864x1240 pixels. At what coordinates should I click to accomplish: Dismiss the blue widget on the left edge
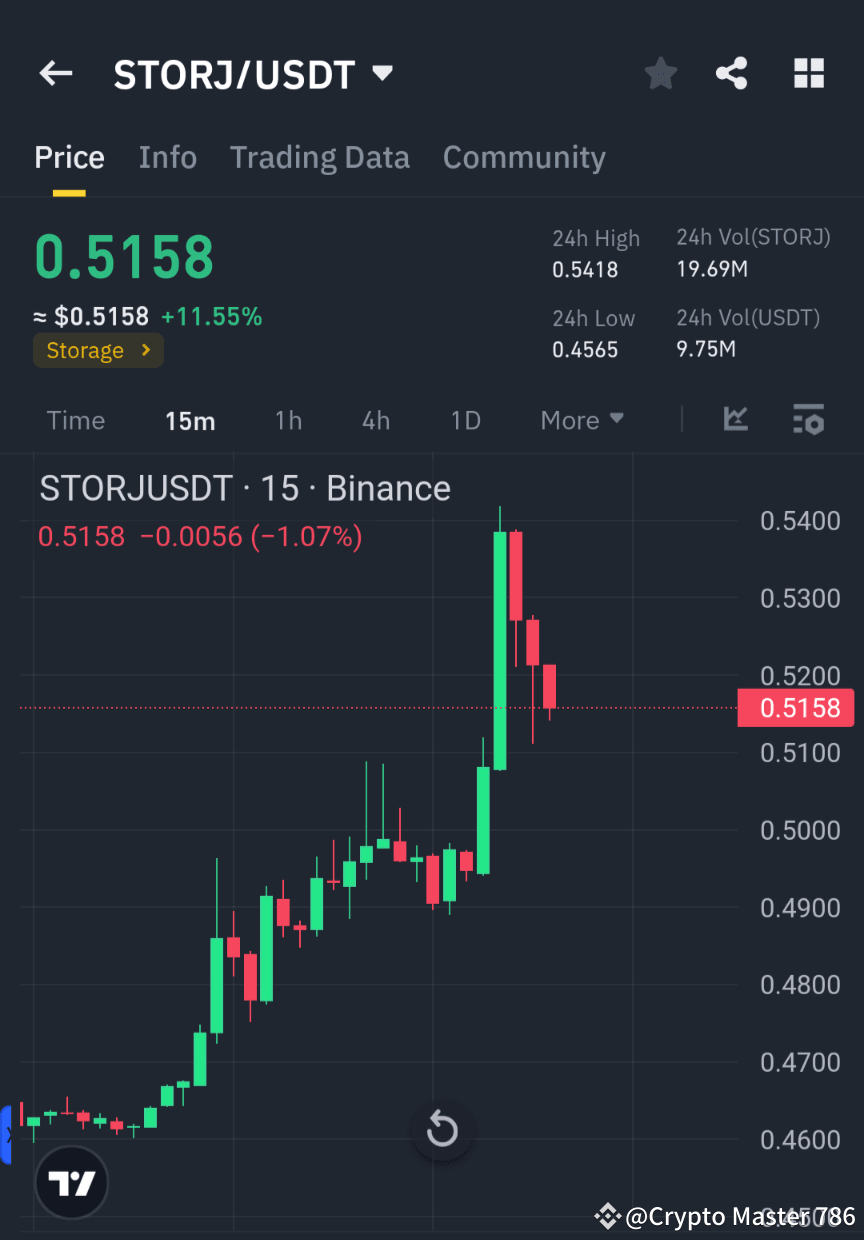click(x=8, y=1135)
